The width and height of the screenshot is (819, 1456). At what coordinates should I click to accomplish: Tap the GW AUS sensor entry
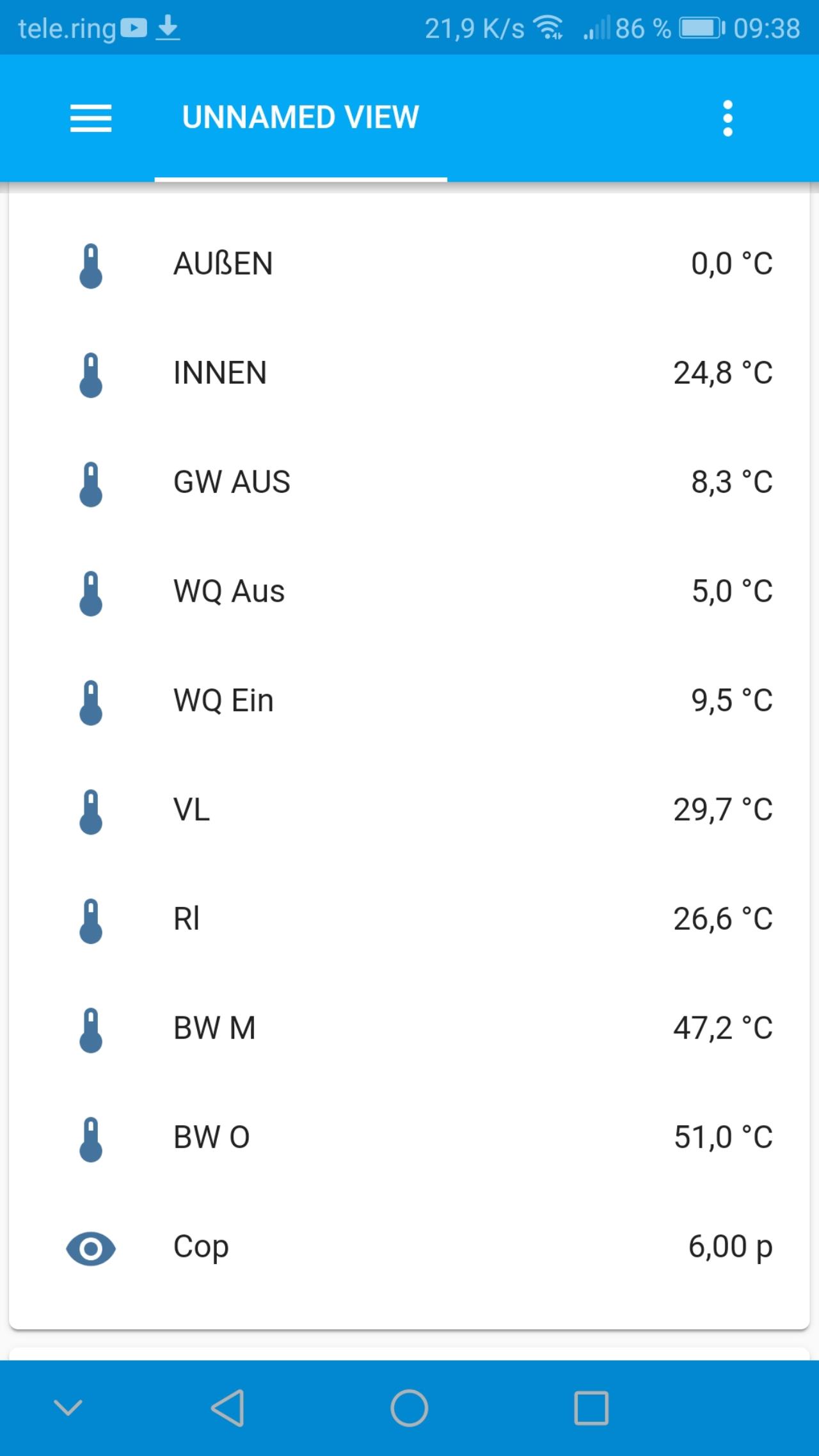point(409,482)
